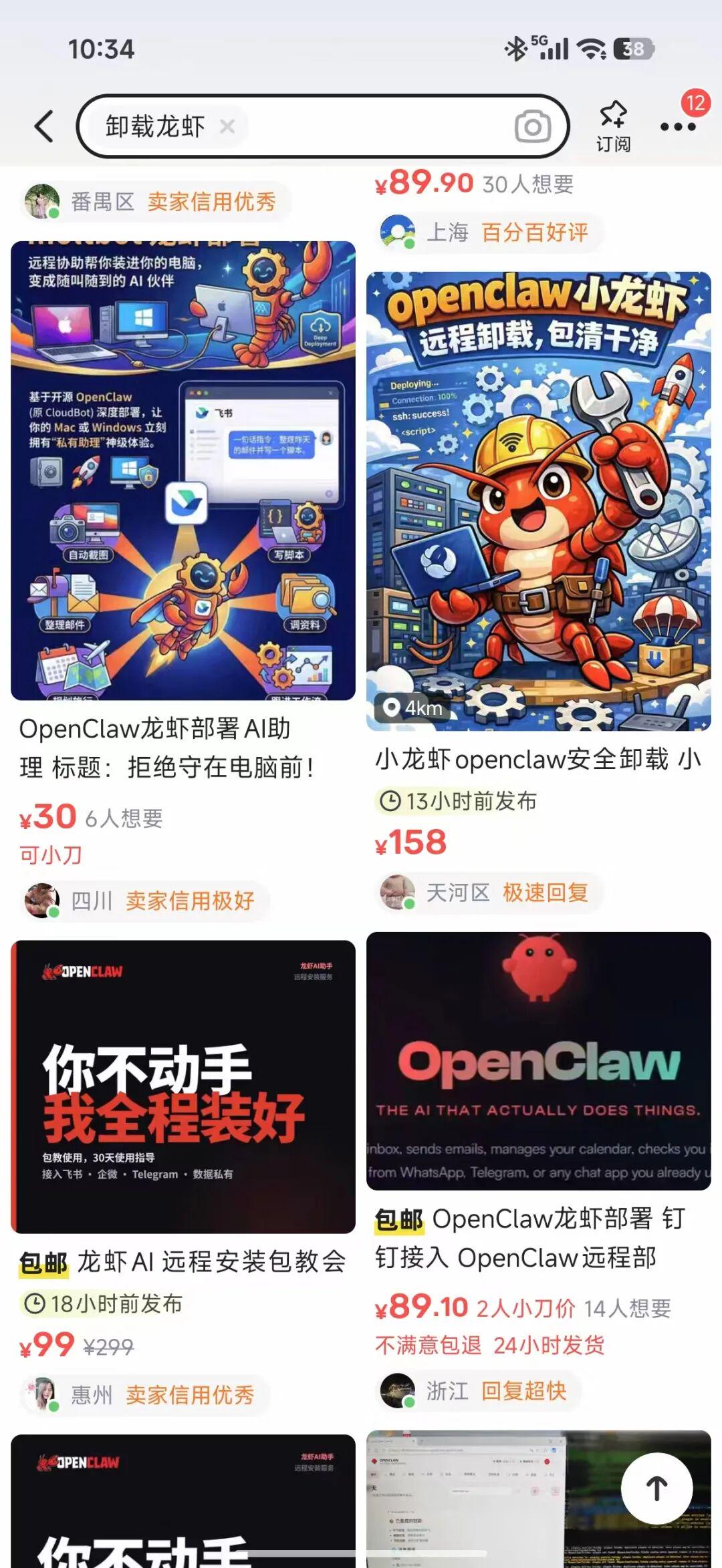Open OpenClaw龙虾部署 AI助理 ¥30 listing
Viewport: 722px width, 1568px height.
coord(183,470)
